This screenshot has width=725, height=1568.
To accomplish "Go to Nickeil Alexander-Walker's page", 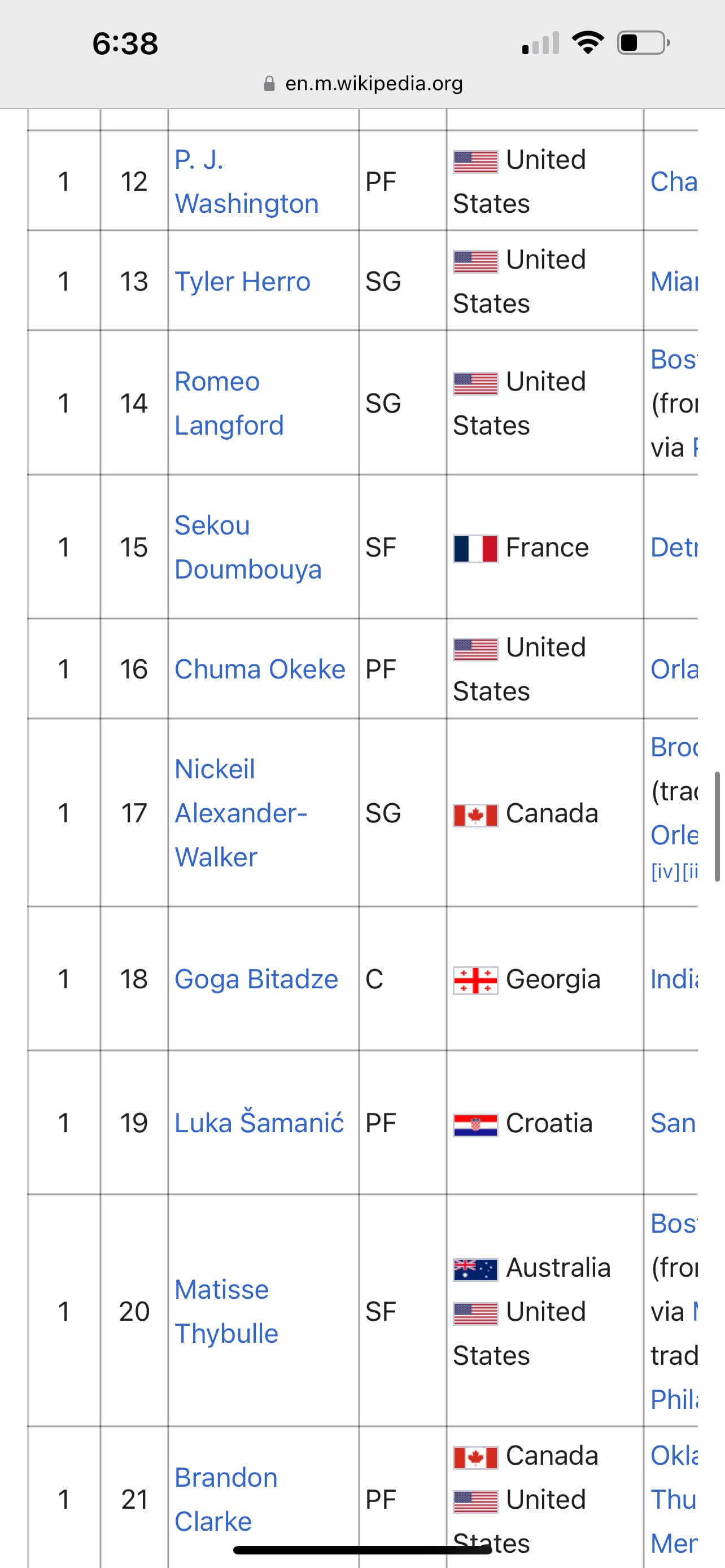I will pyautogui.click(x=241, y=813).
